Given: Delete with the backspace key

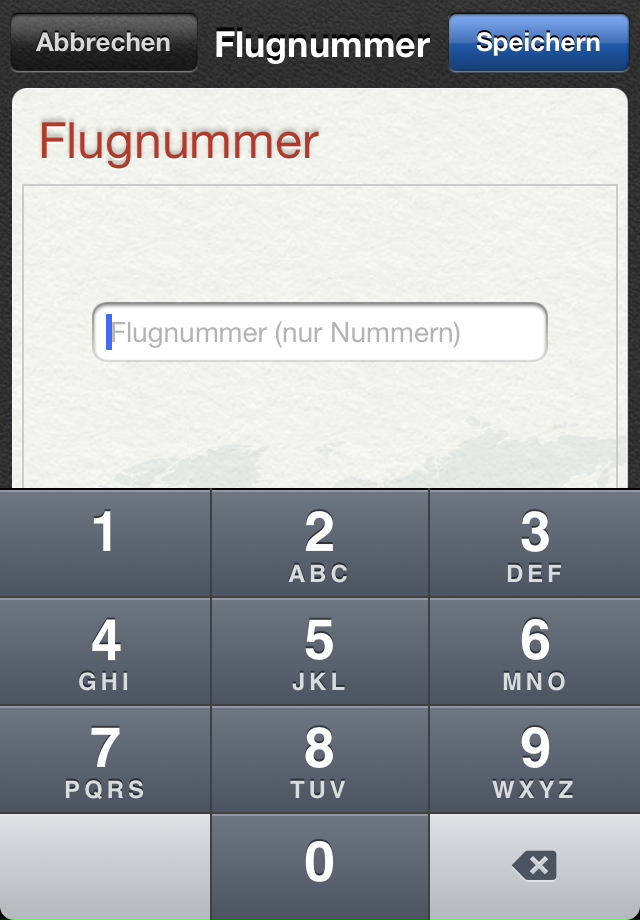Looking at the screenshot, I should coord(535,866).
